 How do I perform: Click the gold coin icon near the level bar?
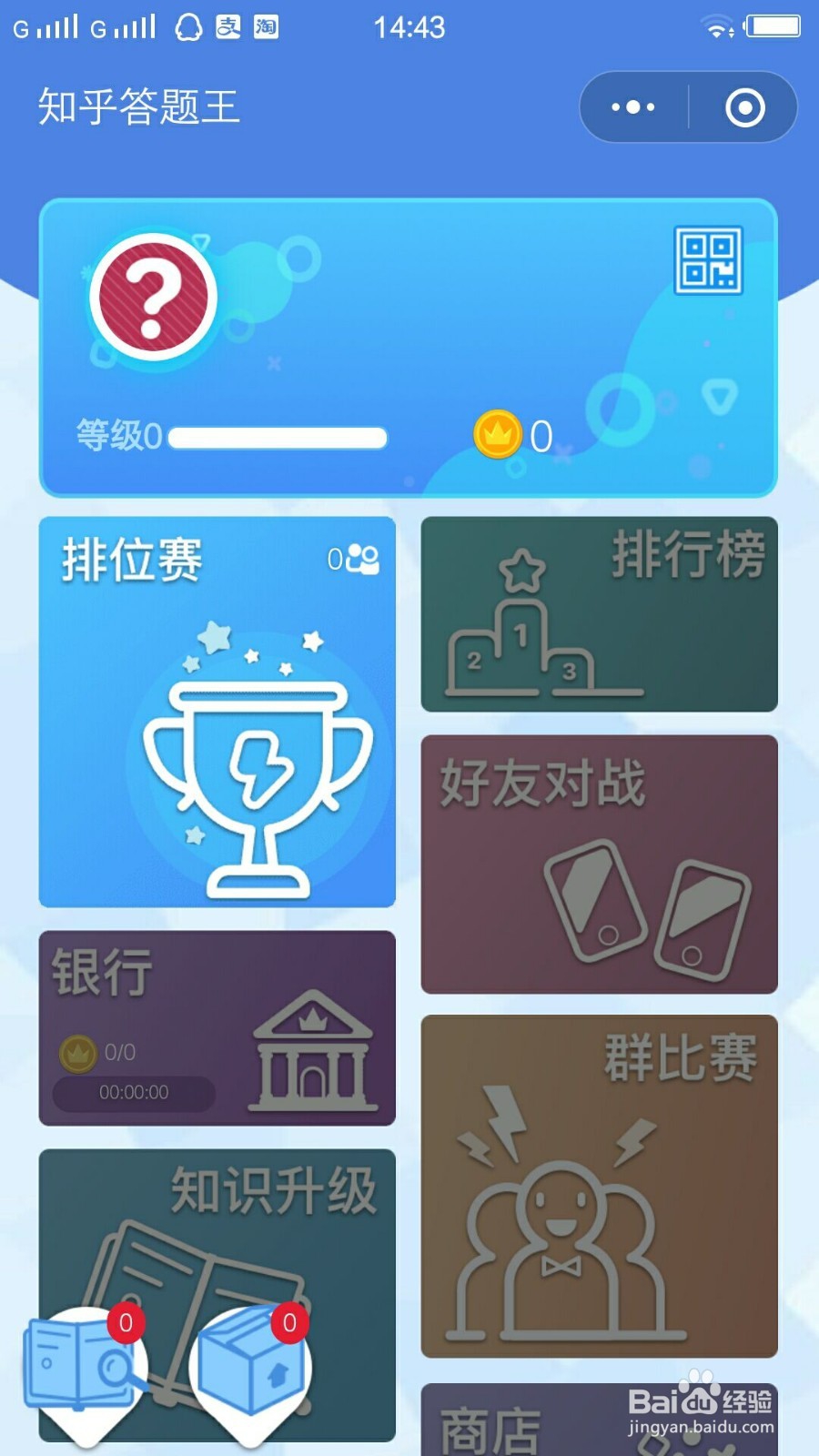(x=497, y=435)
